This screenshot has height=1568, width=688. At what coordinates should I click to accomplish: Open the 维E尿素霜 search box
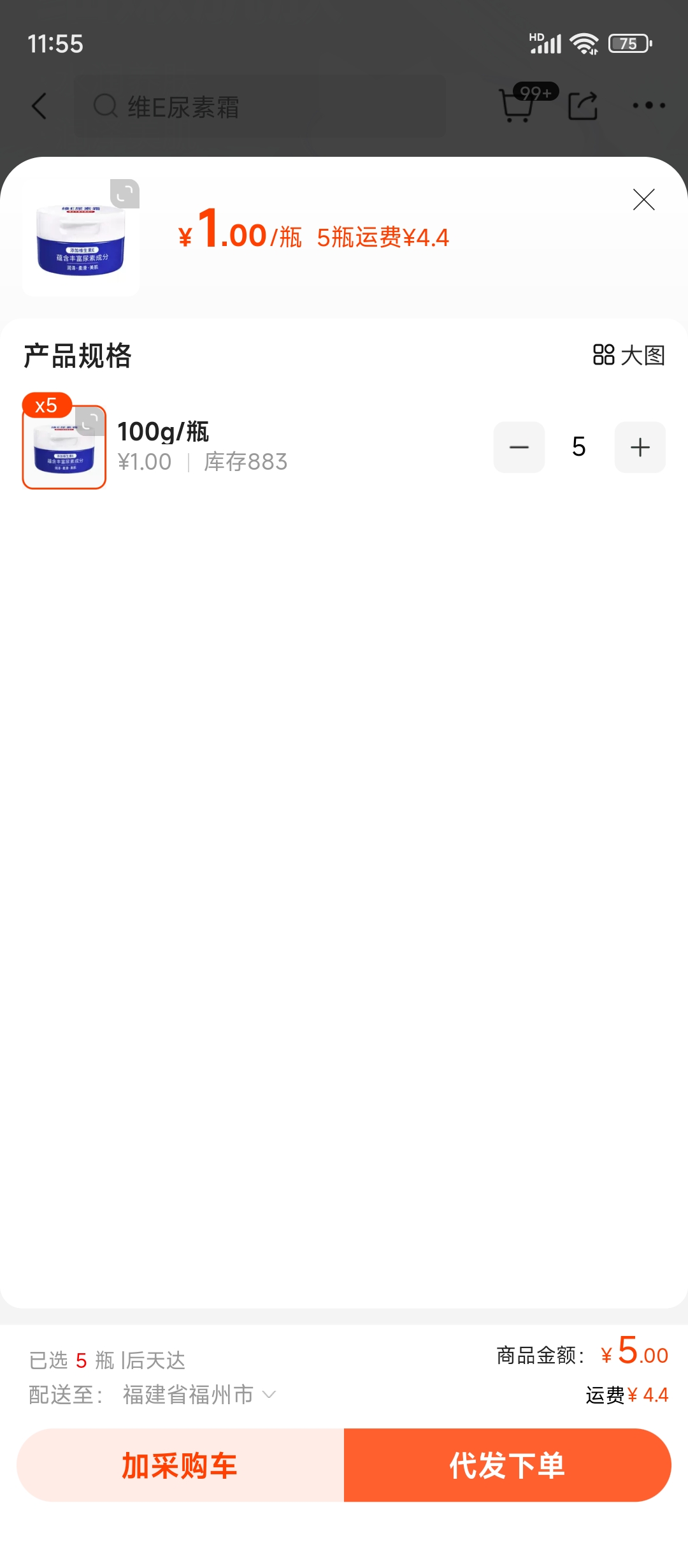261,106
